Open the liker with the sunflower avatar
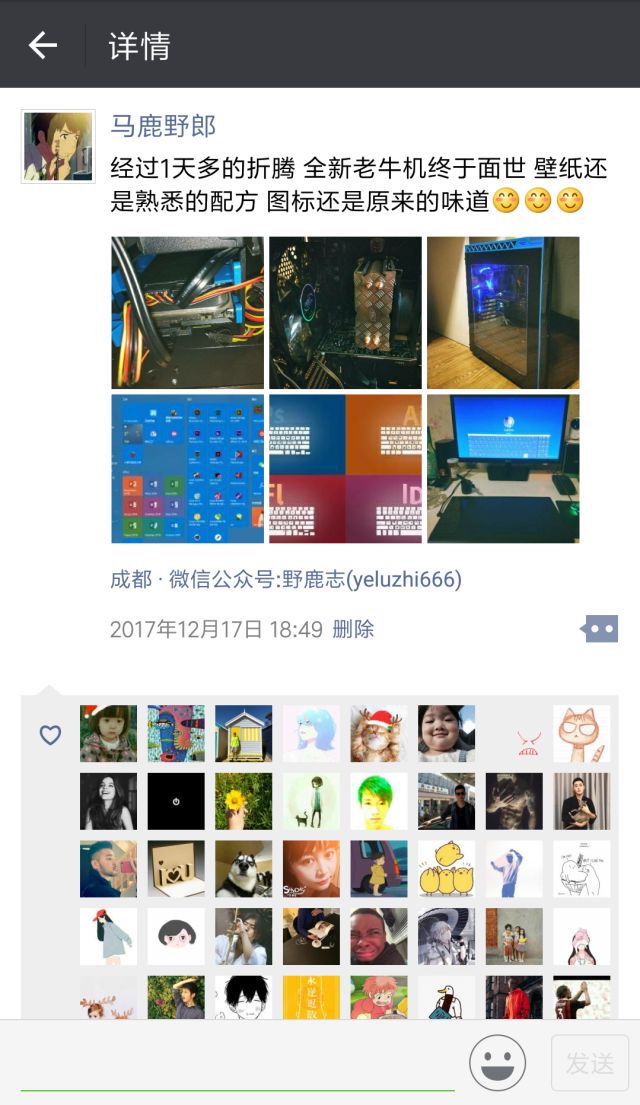The height and width of the screenshot is (1105, 640). [x=243, y=801]
